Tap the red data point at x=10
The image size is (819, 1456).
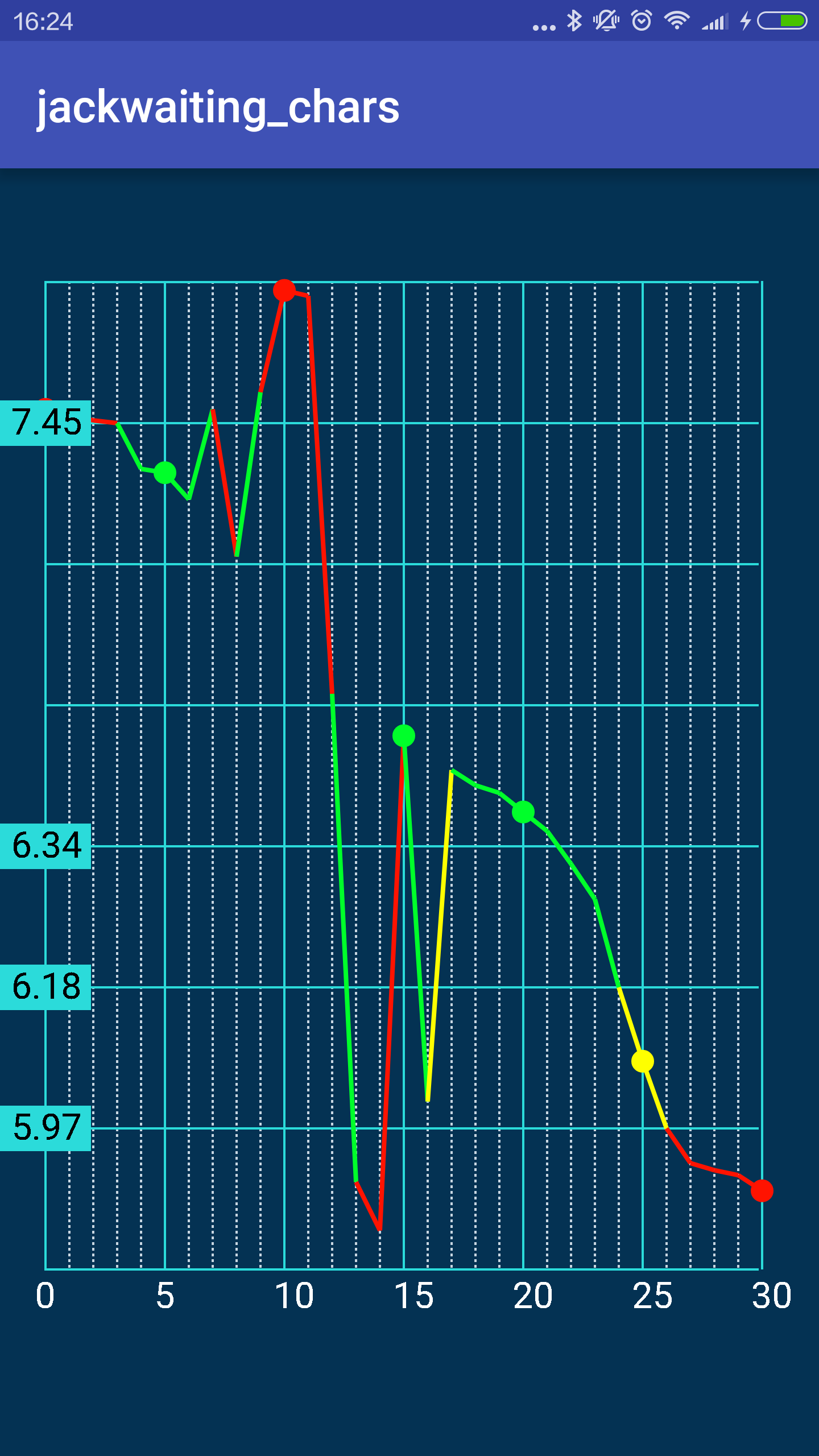click(284, 290)
